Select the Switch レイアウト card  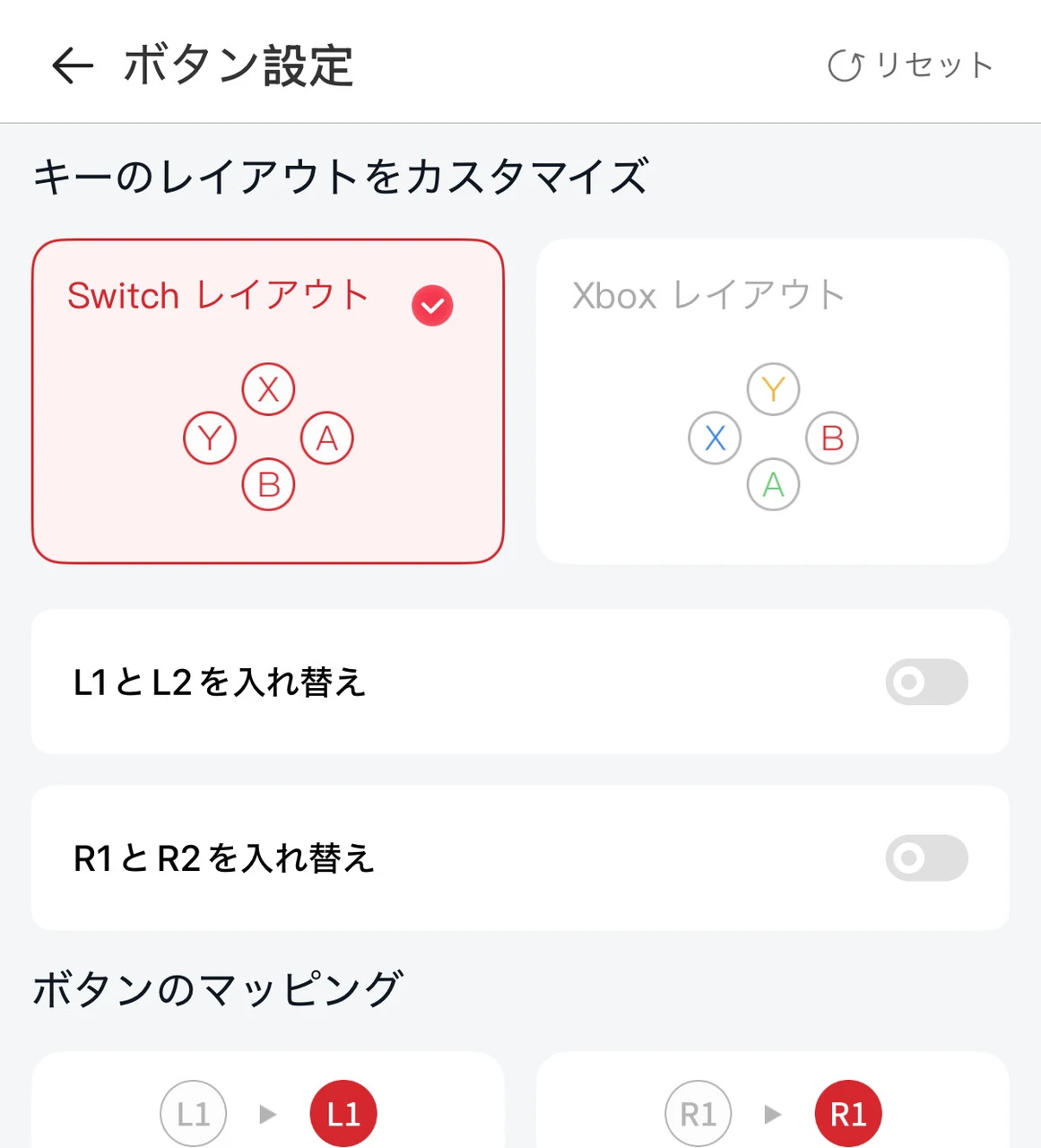(x=268, y=401)
